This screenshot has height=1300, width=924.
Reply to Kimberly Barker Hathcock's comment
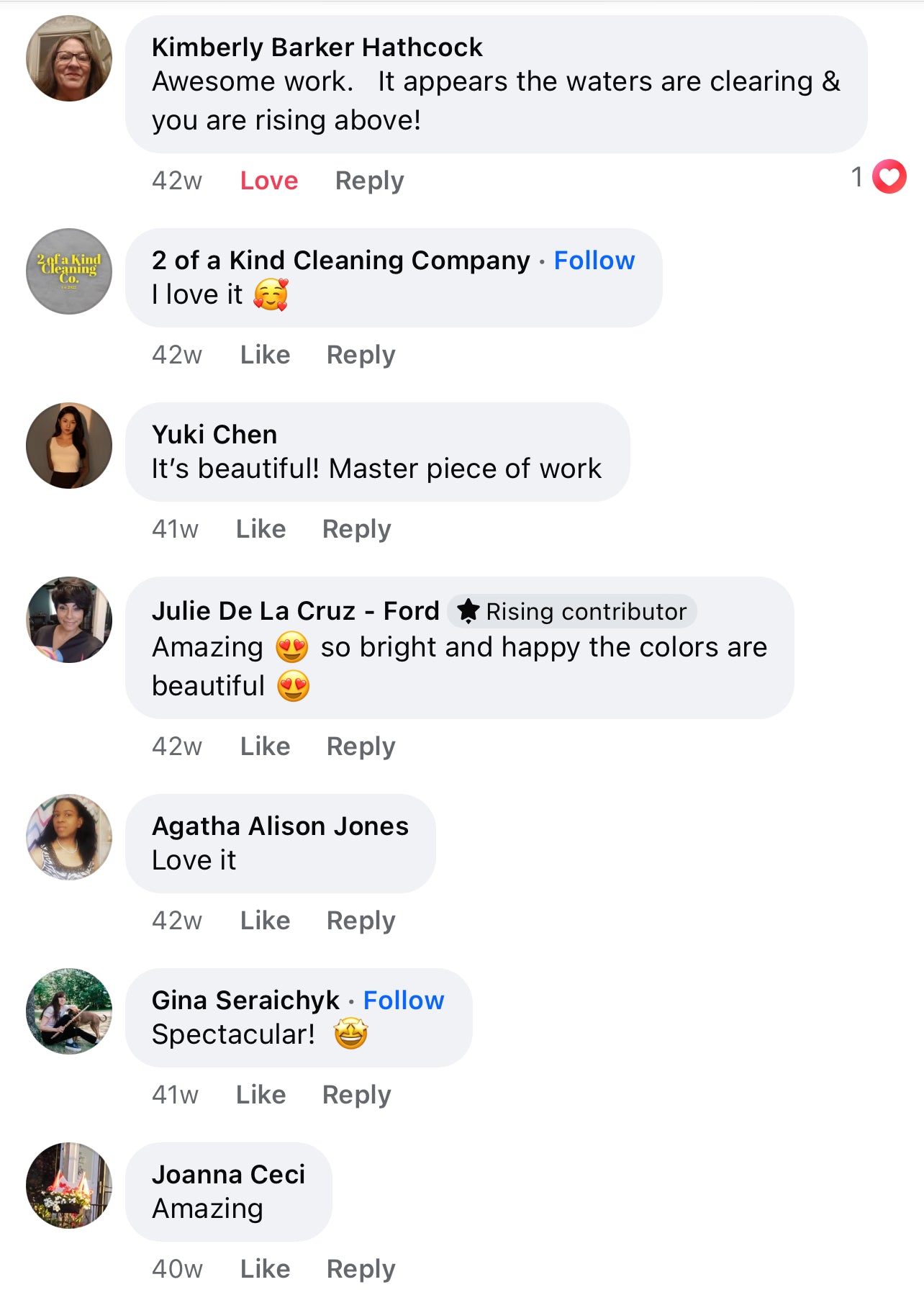click(x=369, y=181)
